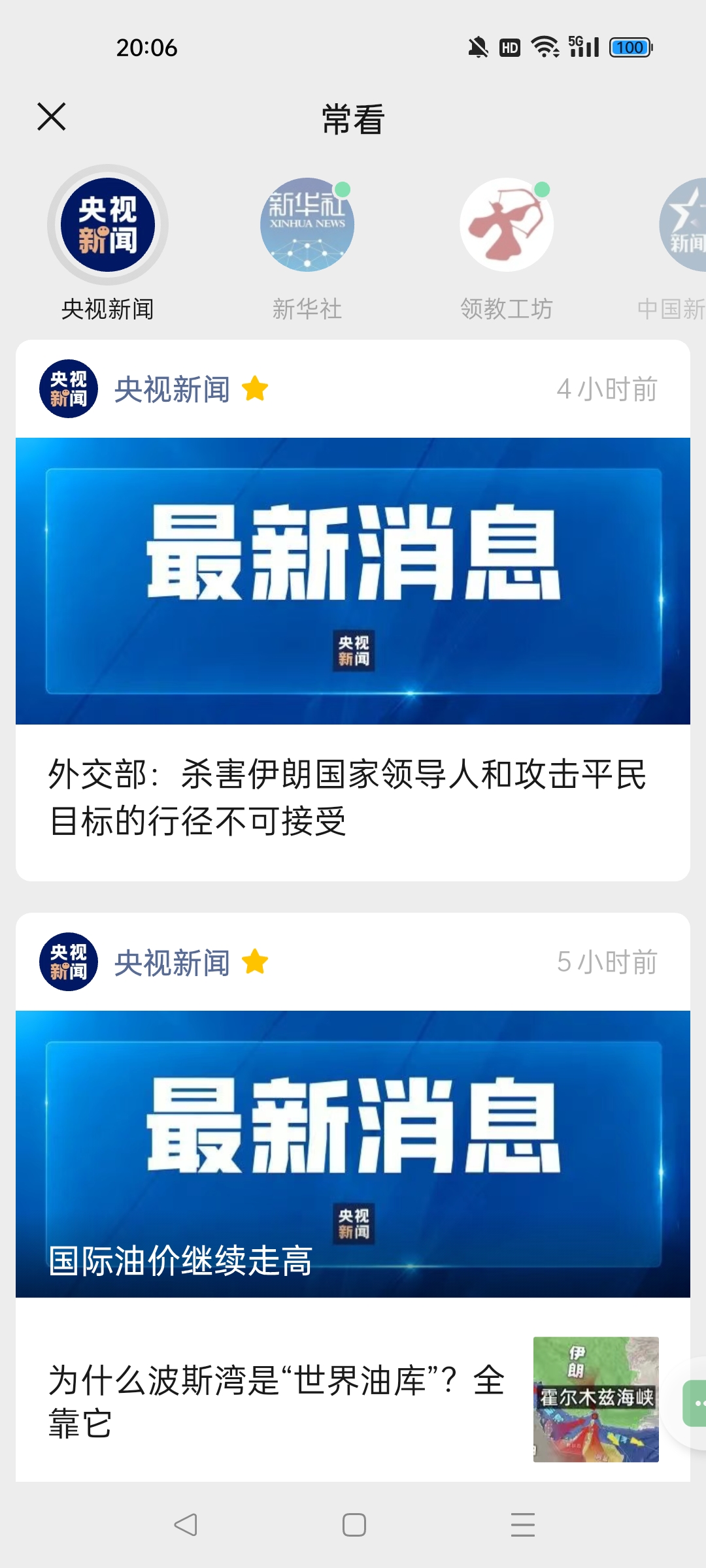706x1568 pixels.
Task: Close the 常看 page
Action: coord(52,117)
